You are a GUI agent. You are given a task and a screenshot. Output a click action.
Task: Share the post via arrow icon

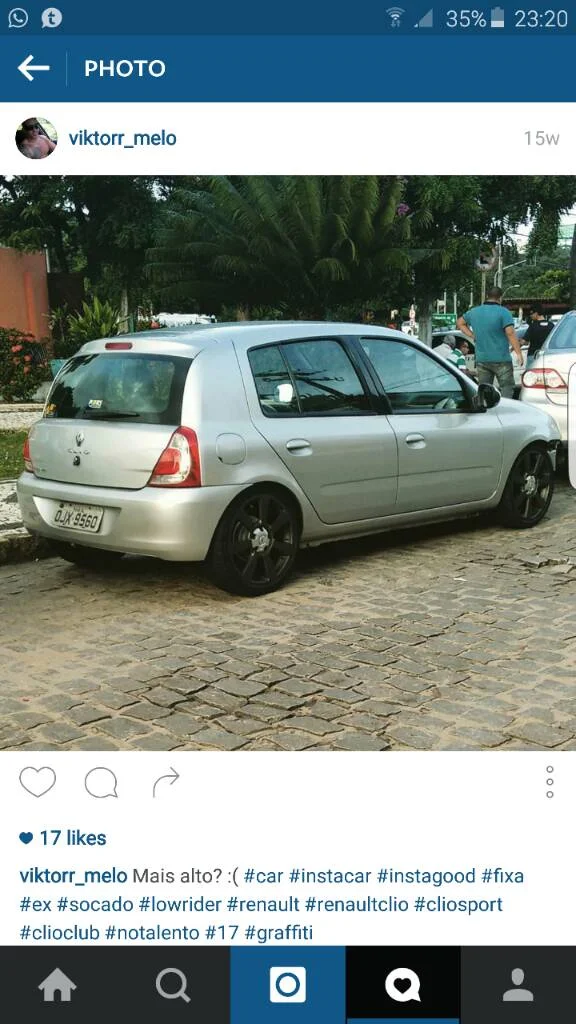coord(166,782)
